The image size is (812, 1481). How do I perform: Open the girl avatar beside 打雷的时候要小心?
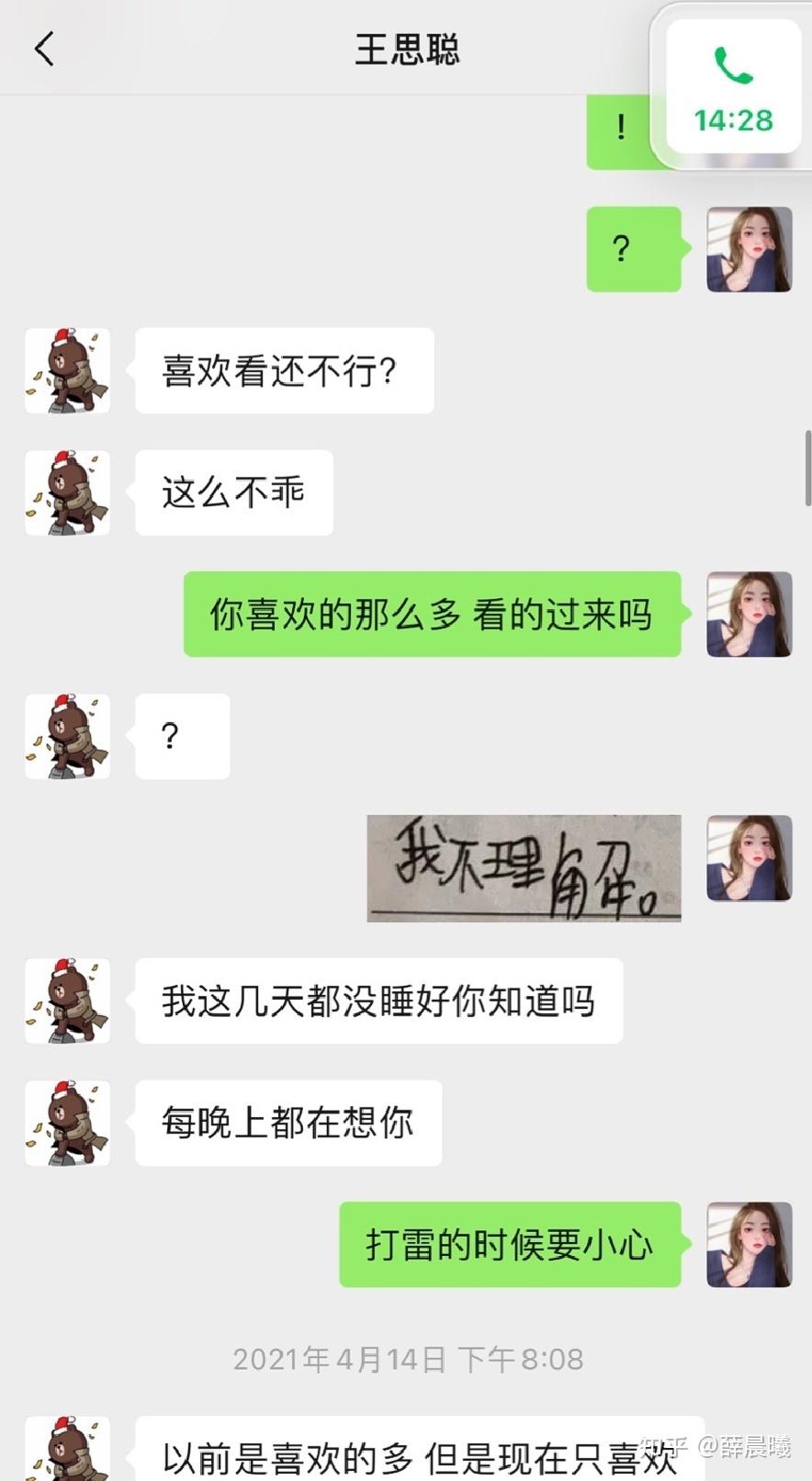(749, 1244)
